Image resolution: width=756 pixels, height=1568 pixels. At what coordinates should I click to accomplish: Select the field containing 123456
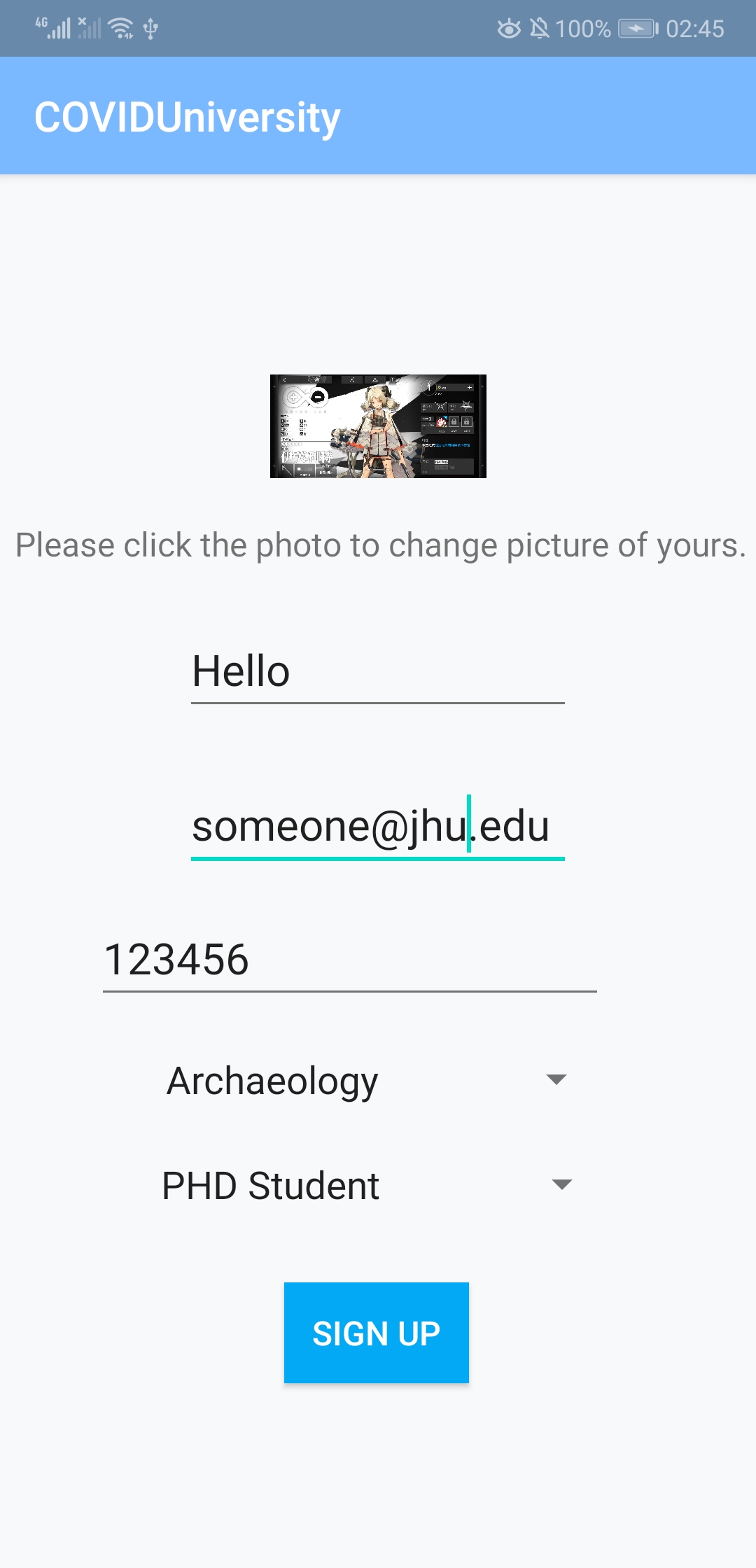350,960
